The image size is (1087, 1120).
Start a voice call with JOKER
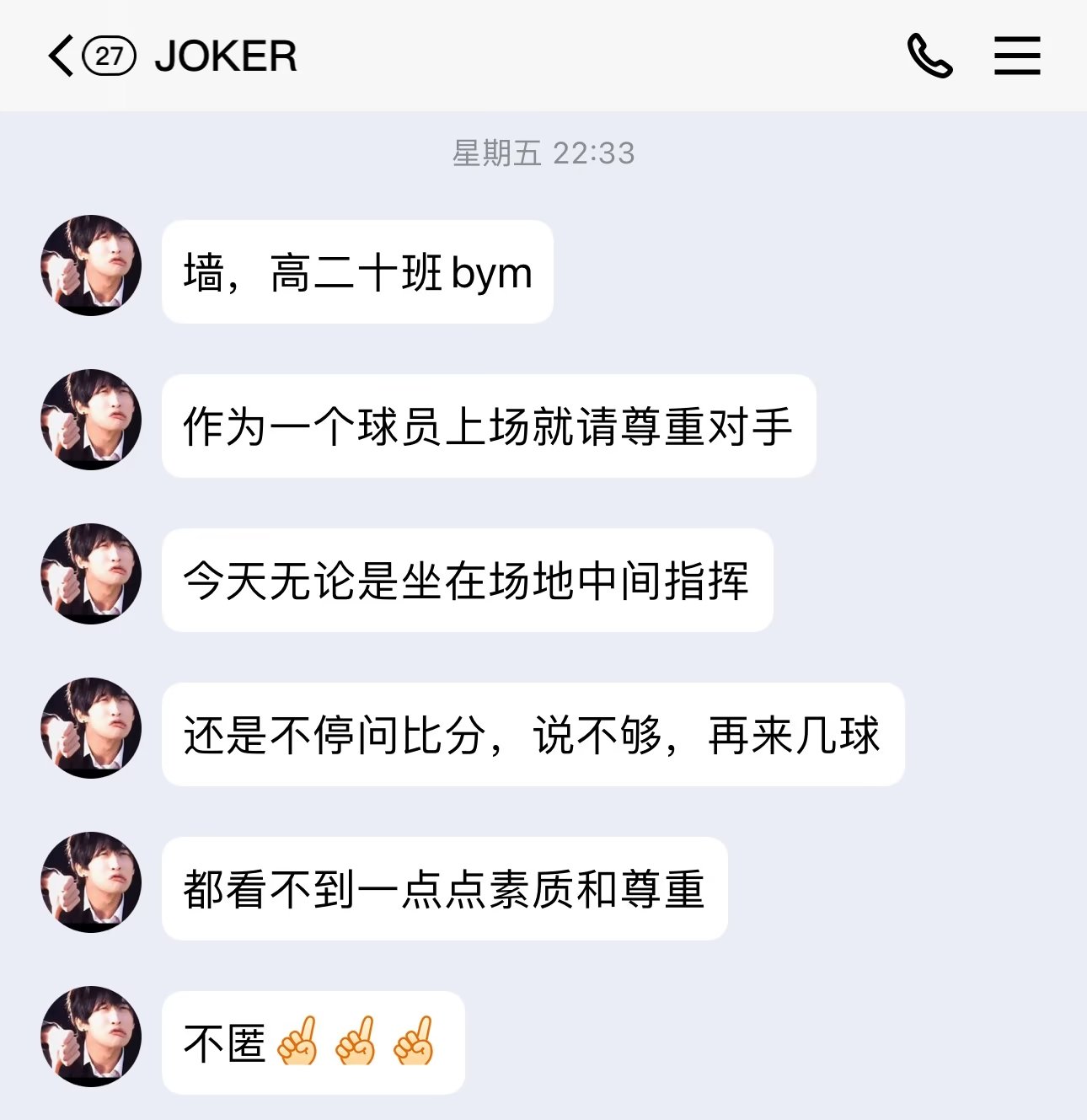click(x=929, y=56)
